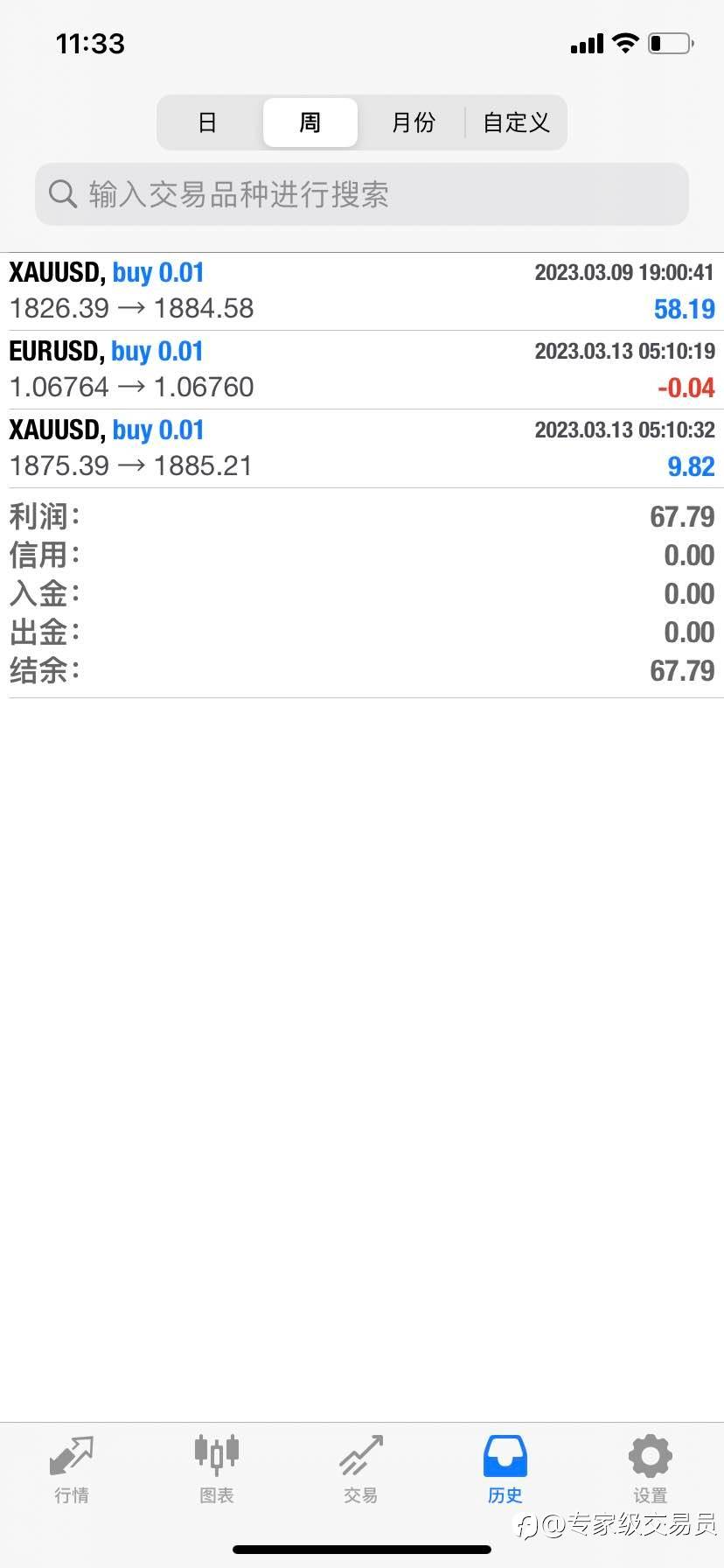Select the 周 period filter
Image resolution: width=724 pixels, height=1568 pixels.
coord(310,122)
